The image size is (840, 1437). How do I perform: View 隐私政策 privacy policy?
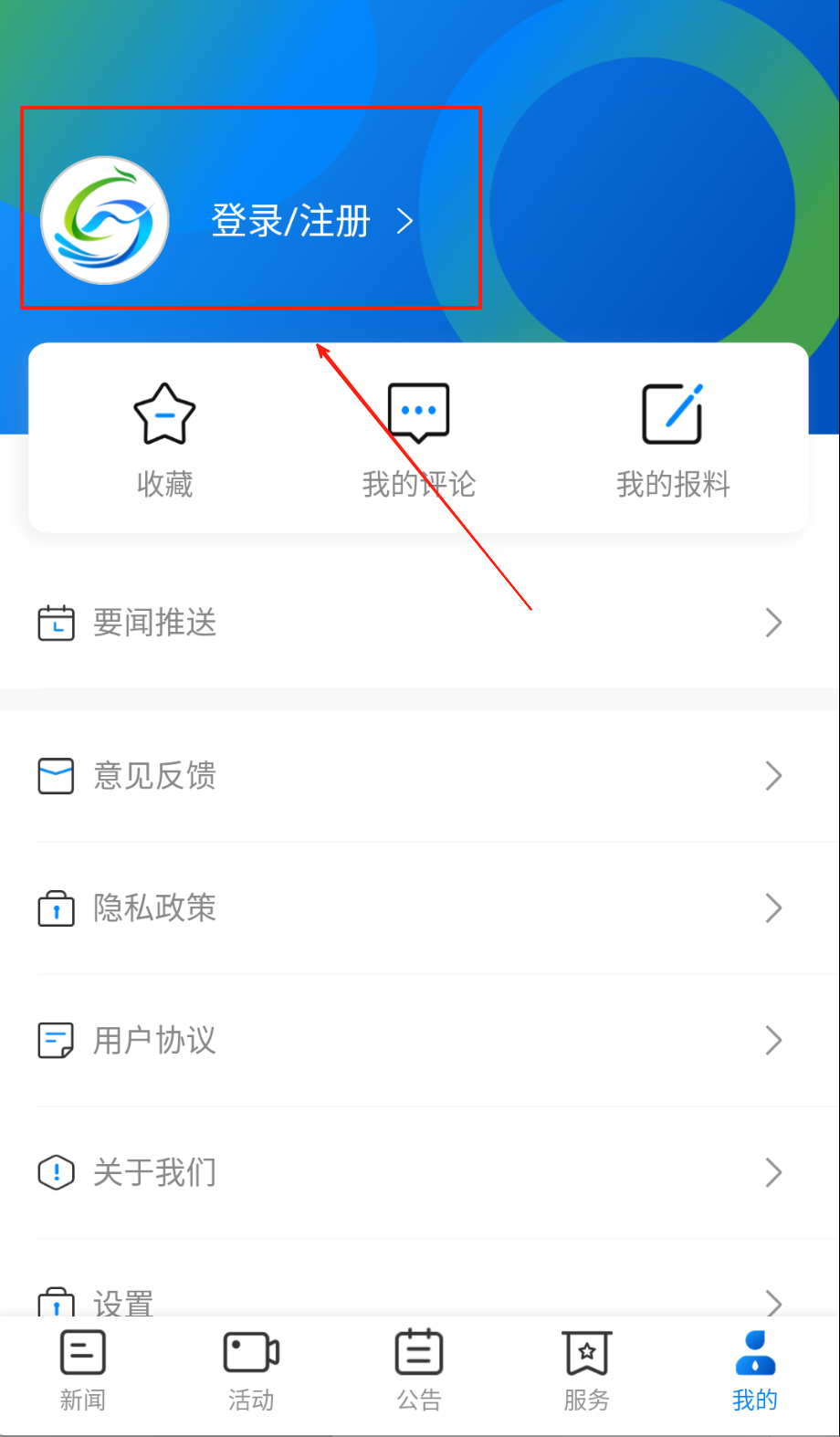[411, 908]
